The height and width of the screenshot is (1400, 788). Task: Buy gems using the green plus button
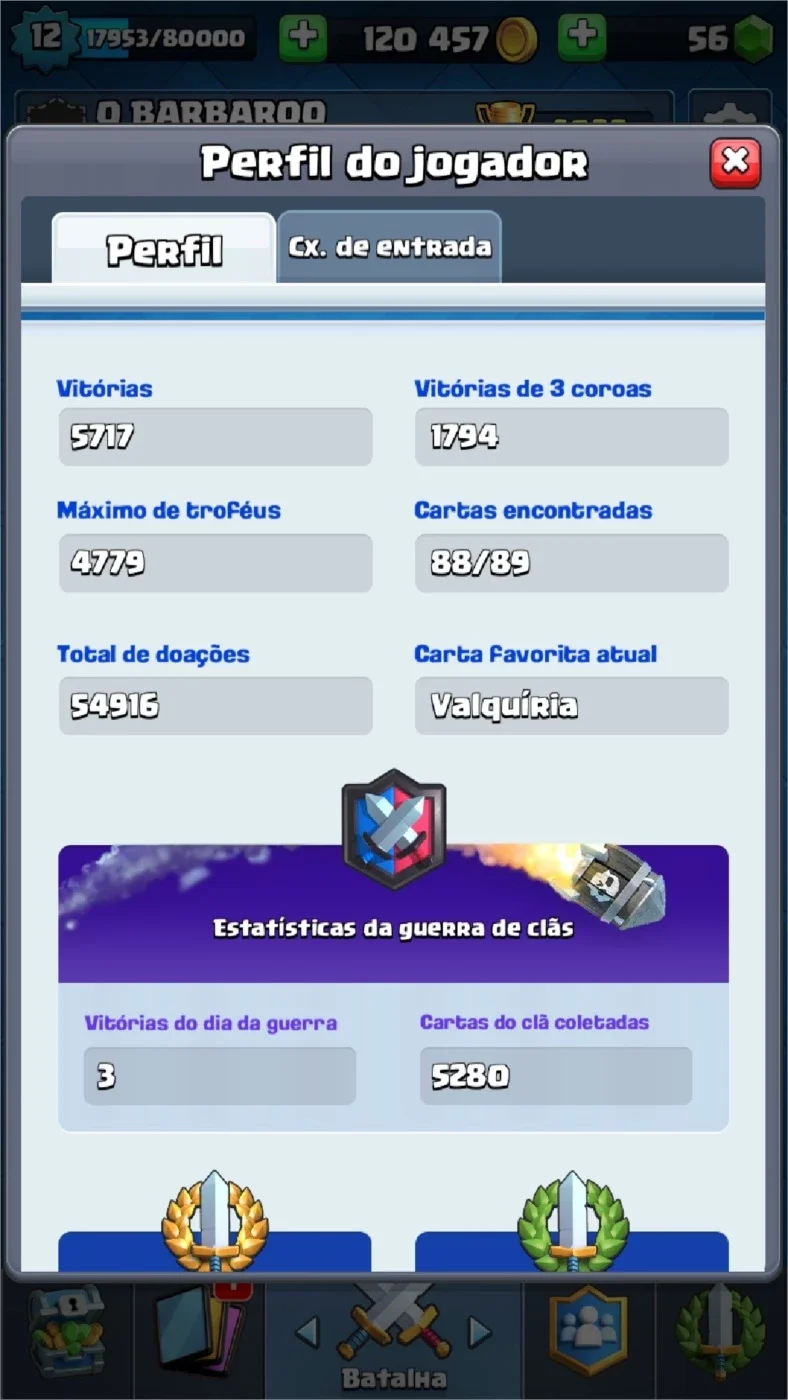[x=582, y=38]
